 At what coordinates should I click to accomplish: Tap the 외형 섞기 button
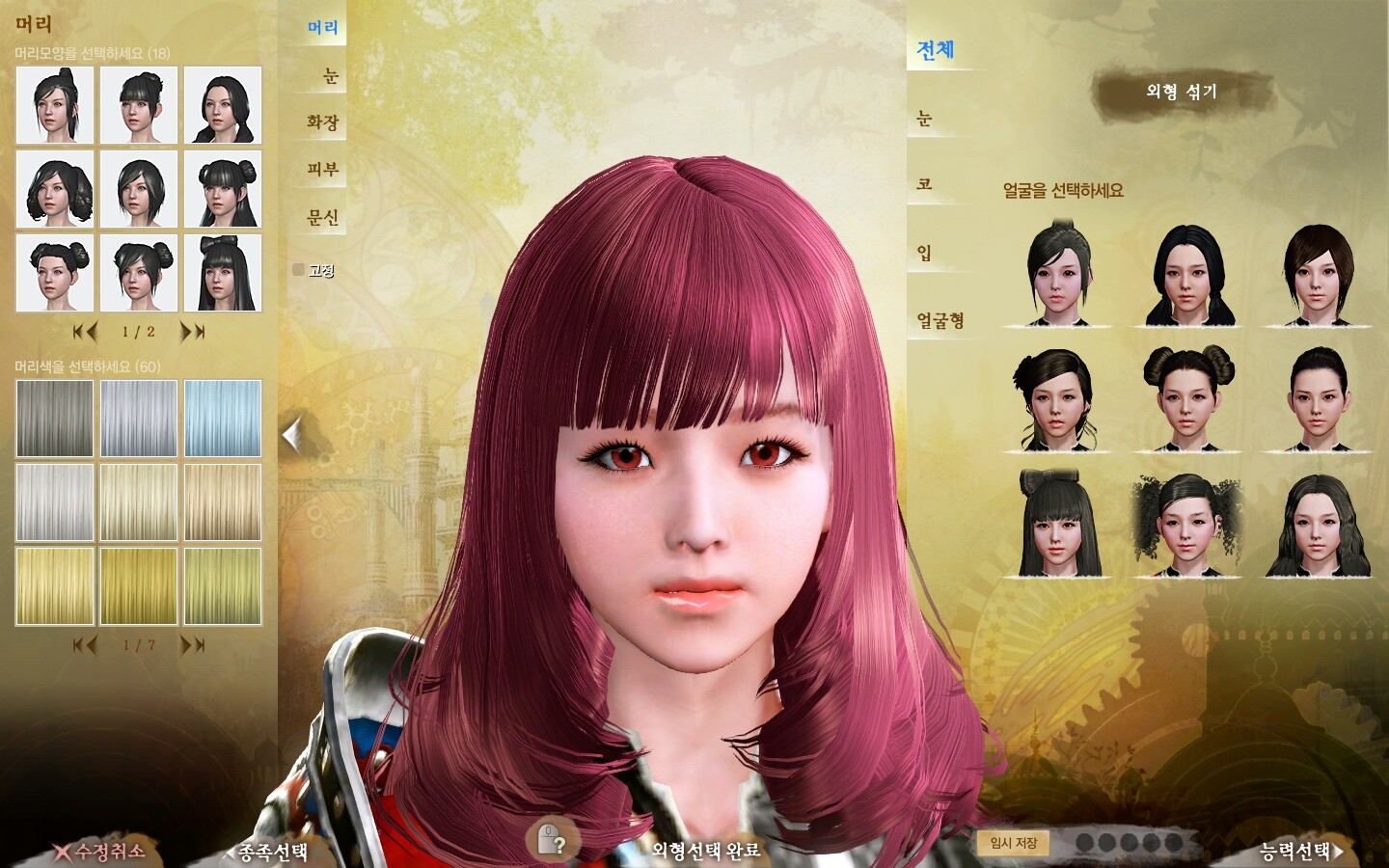[1182, 93]
